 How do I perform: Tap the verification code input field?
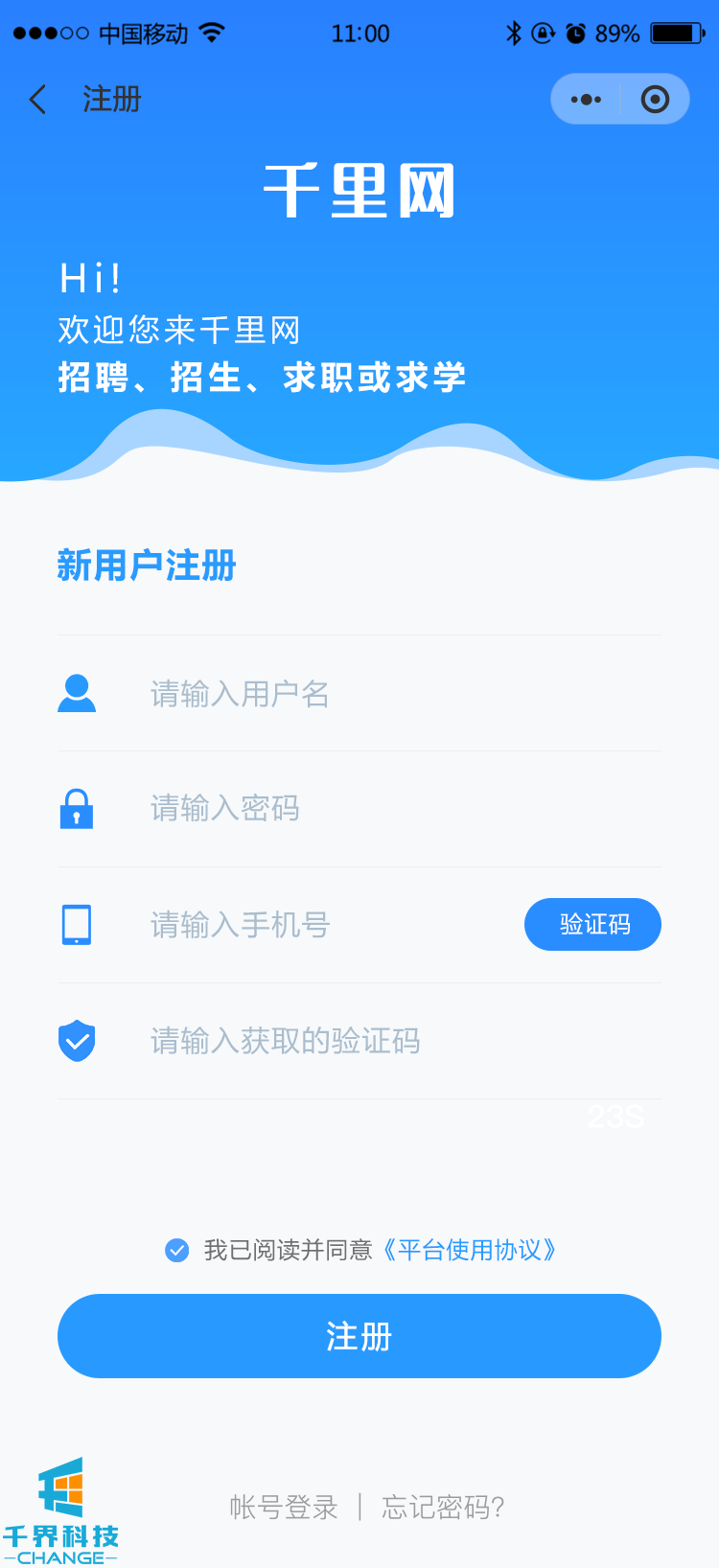coord(383,1041)
